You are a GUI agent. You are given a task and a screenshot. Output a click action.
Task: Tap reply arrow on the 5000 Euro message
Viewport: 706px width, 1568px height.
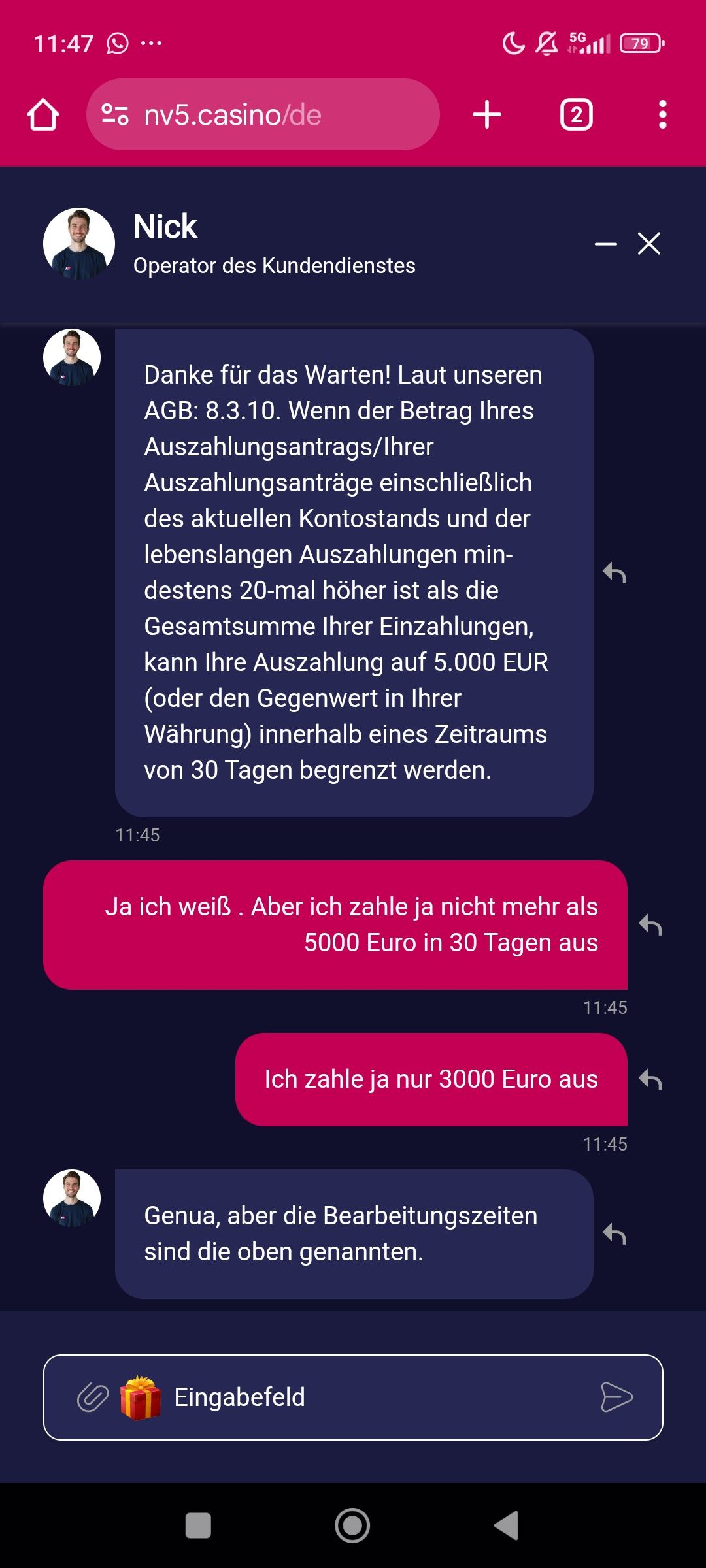[x=651, y=924]
